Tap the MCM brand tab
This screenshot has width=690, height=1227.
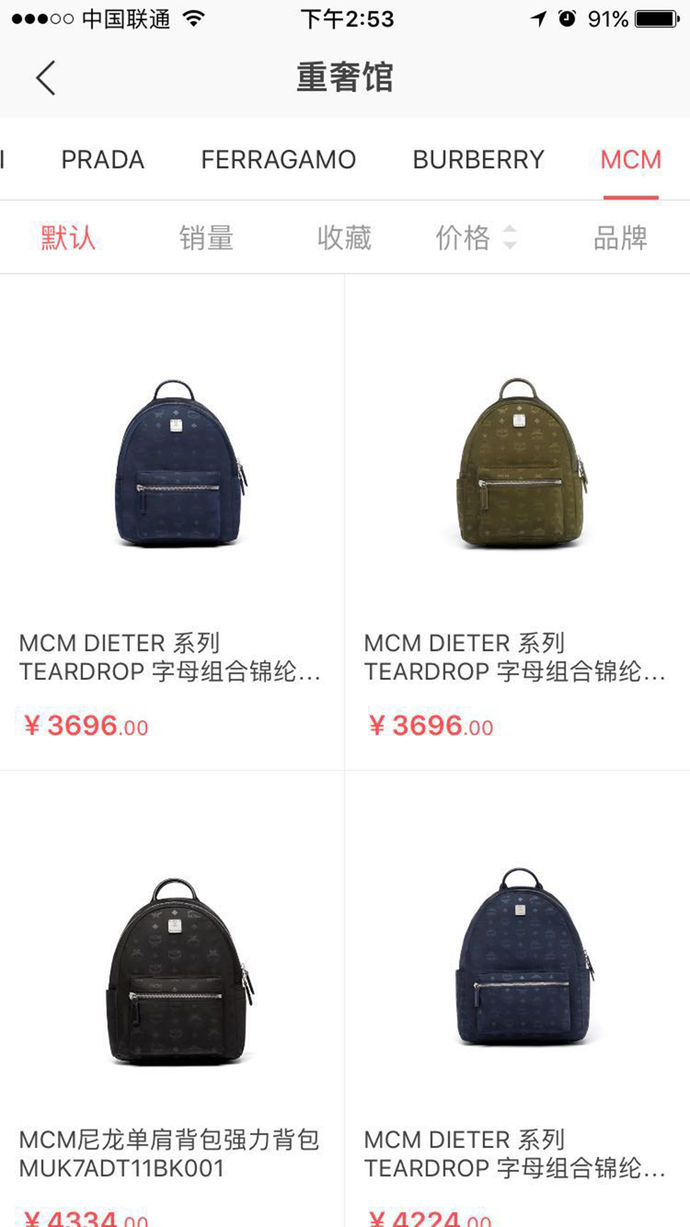[x=630, y=160]
